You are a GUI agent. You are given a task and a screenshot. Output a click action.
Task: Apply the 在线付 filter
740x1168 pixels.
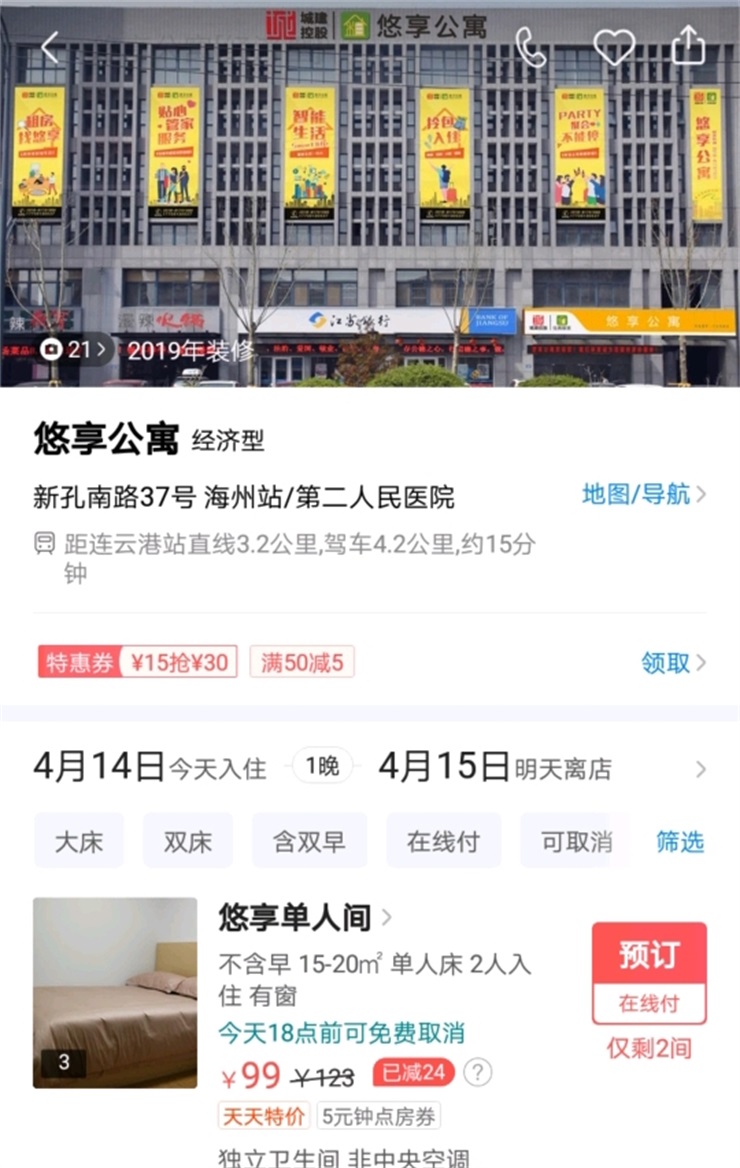click(x=443, y=841)
